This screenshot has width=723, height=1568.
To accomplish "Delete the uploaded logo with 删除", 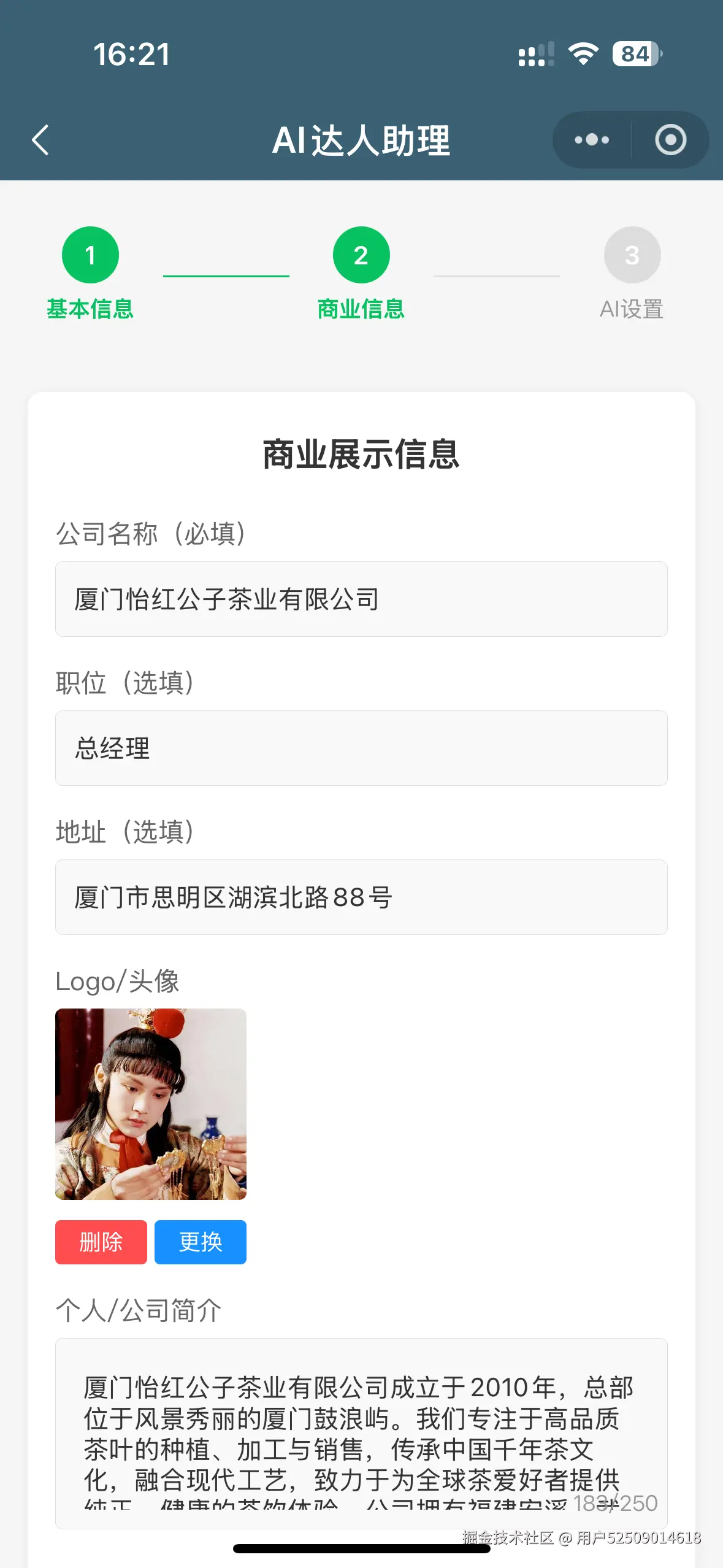I will [101, 1242].
